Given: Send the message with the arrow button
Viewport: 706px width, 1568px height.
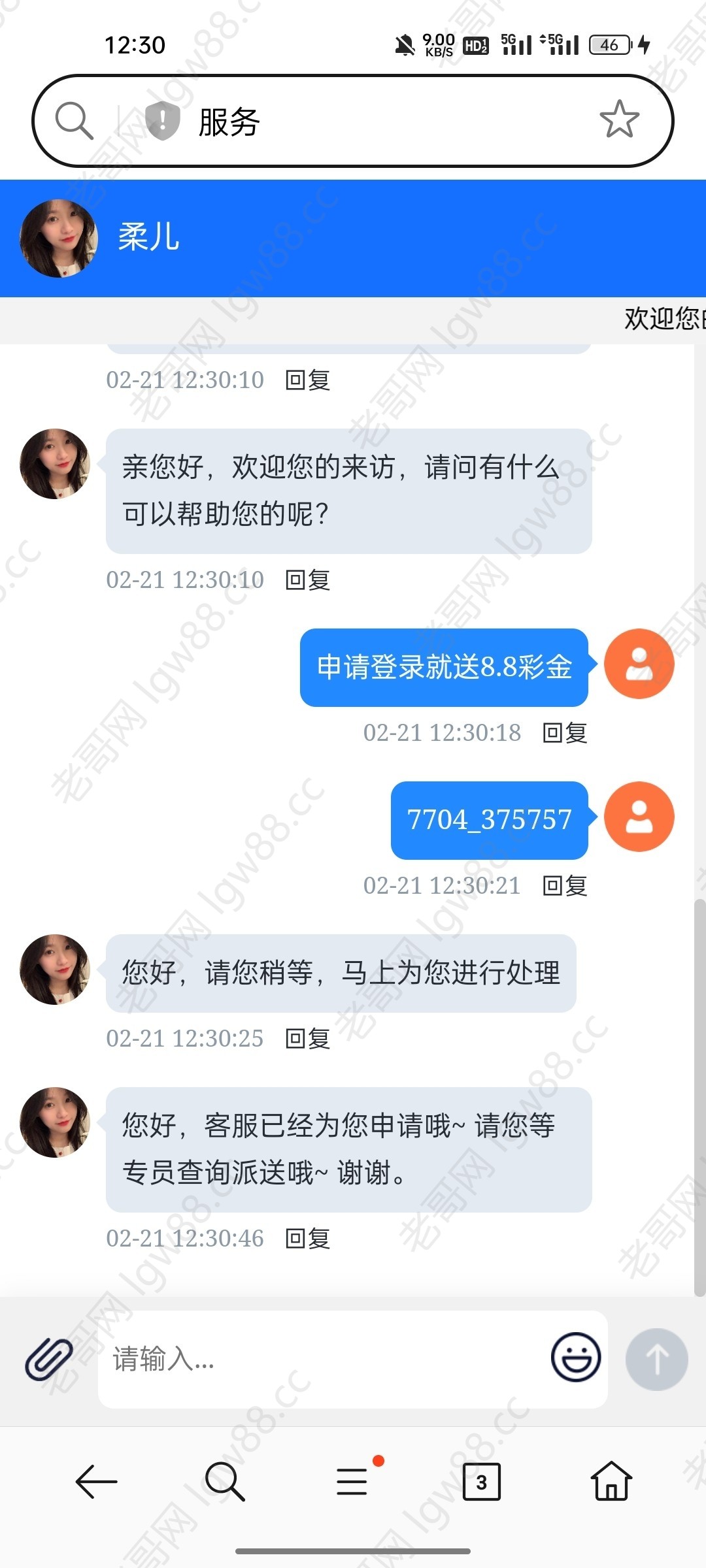Looking at the screenshot, I should click(x=656, y=1359).
